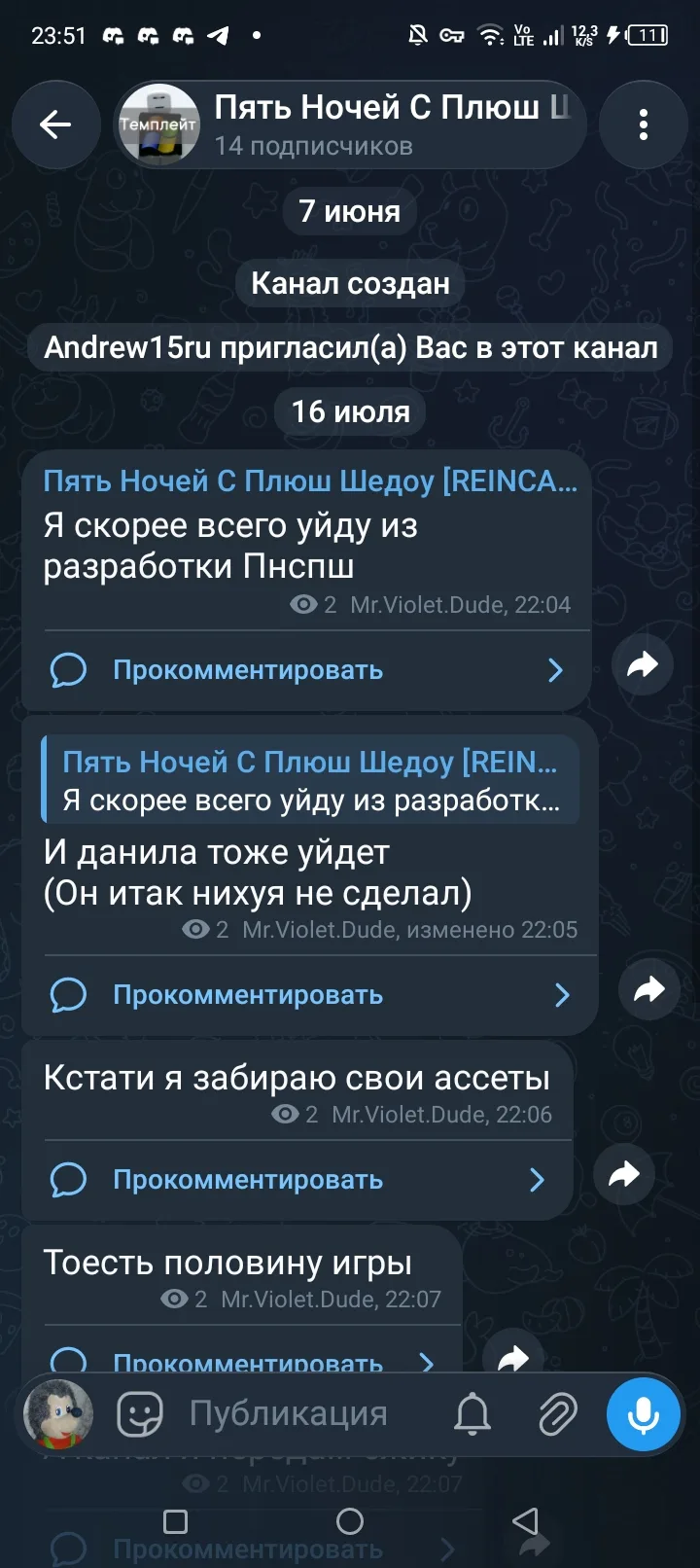
Task: Tap the Публикация message input field
Action: [311, 1413]
